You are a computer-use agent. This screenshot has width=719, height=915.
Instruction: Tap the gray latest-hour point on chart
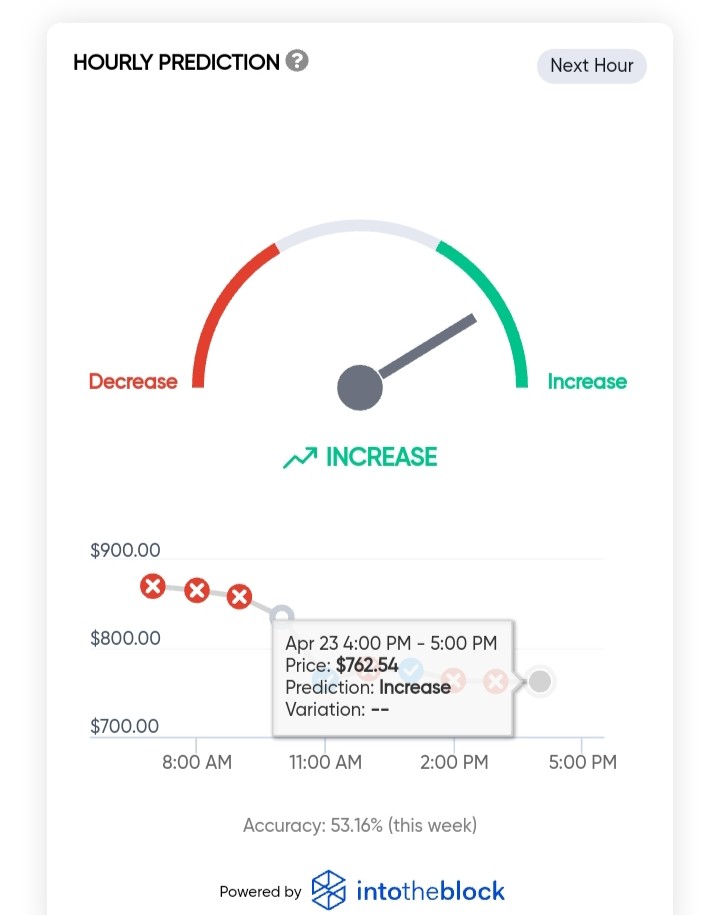[540, 681]
